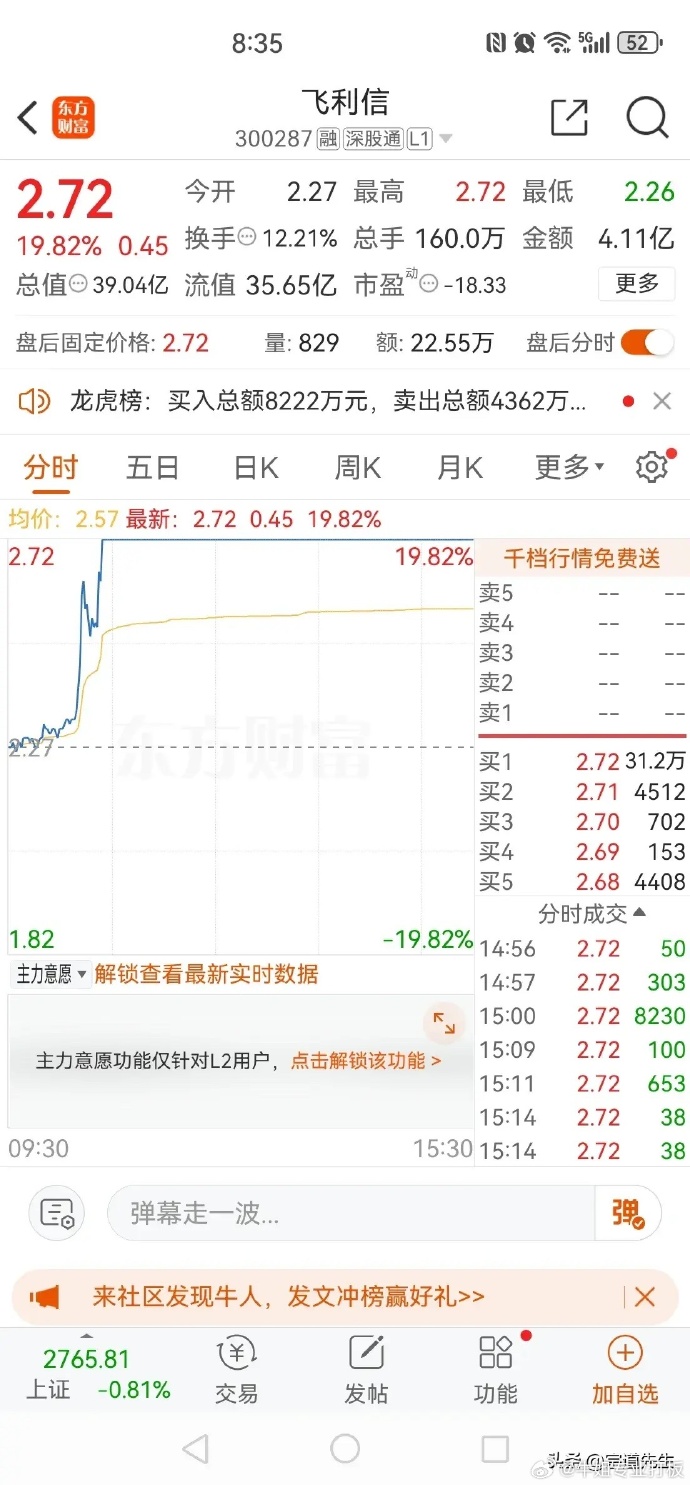The width and height of the screenshot is (690, 1485).
Task: Open the 主力意愿 indicator dropdown
Action: (50, 974)
